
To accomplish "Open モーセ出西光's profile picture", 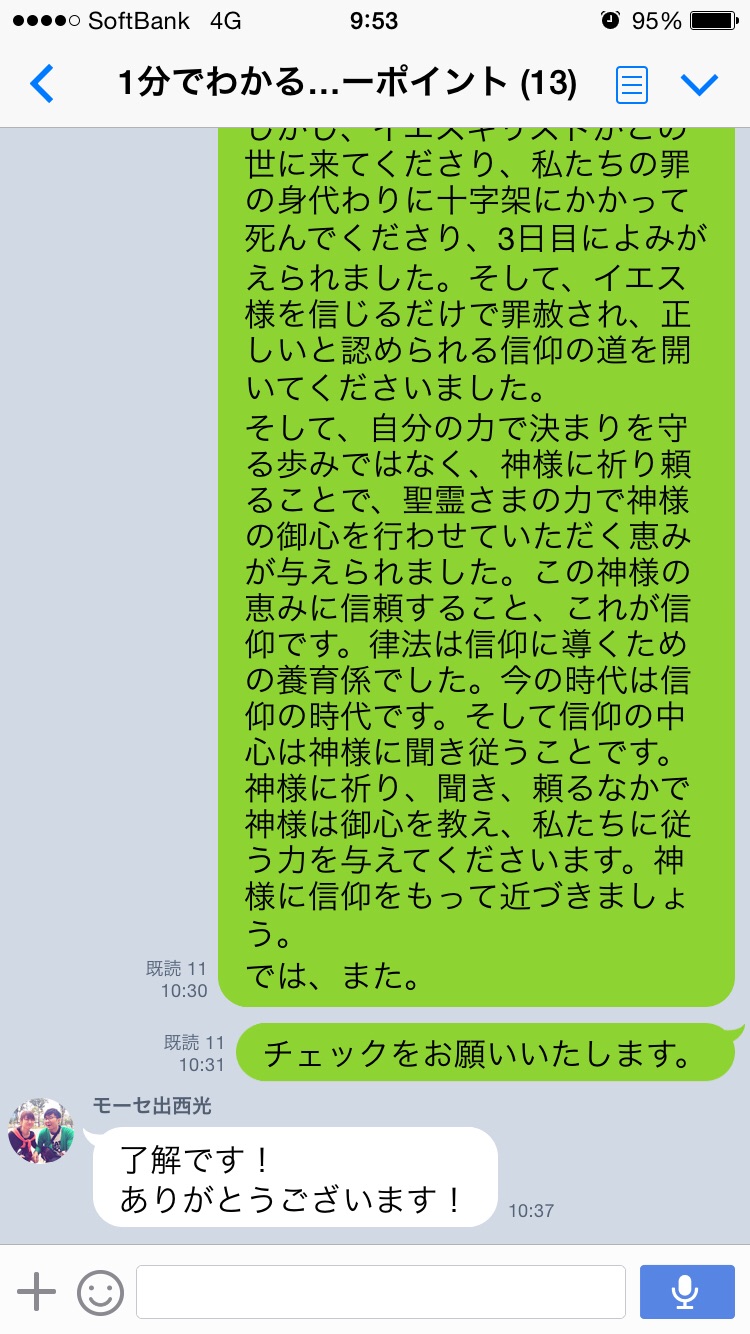I will [x=41, y=1130].
